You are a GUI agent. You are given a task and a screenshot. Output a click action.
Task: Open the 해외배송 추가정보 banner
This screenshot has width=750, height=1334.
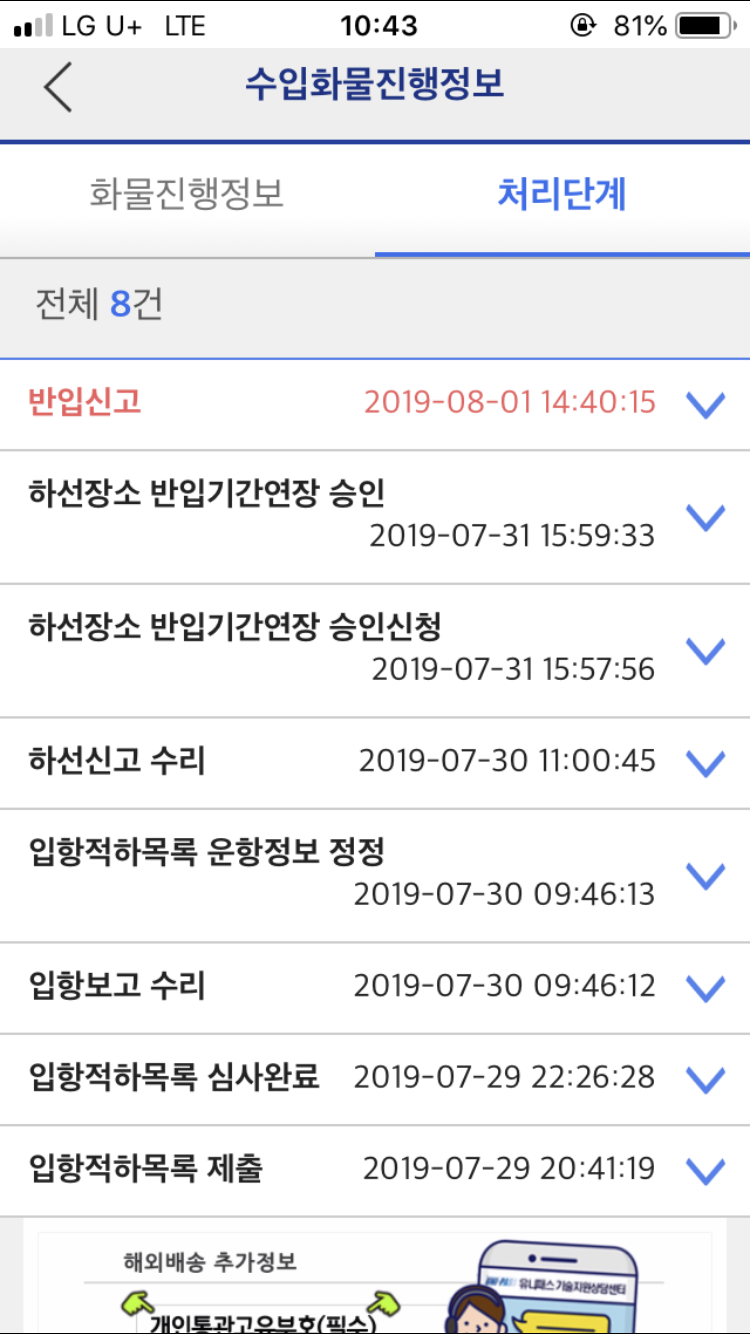coord(374,1282)
